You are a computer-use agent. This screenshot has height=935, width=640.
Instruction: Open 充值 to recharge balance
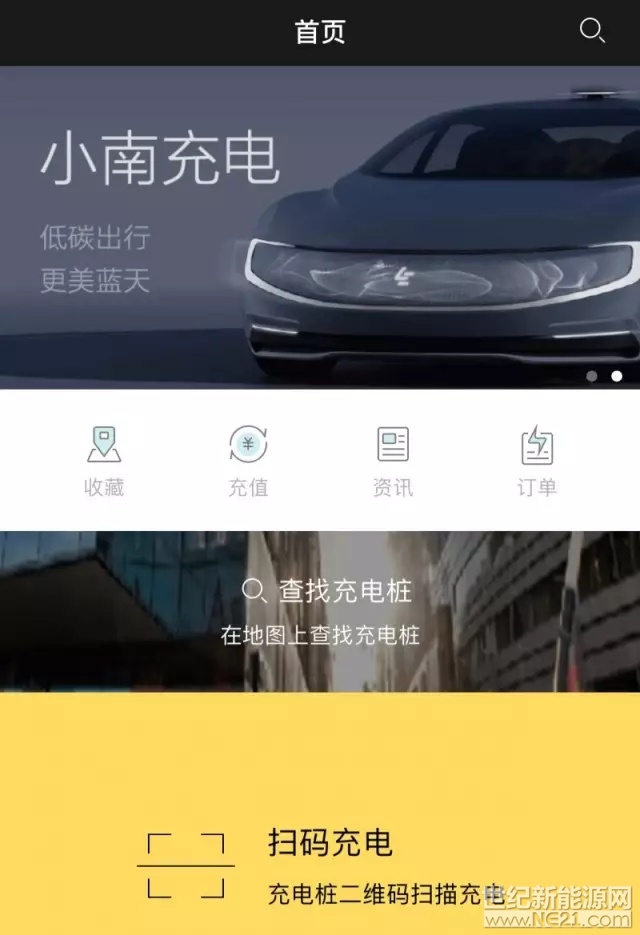[248, 460]
